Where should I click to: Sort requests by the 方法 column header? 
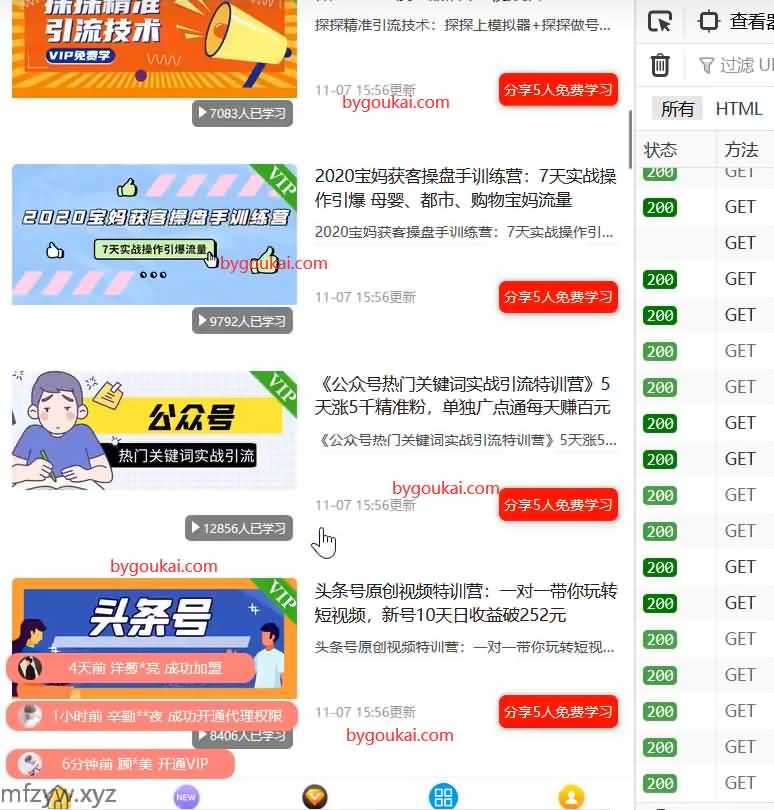[x=741, y=150]
